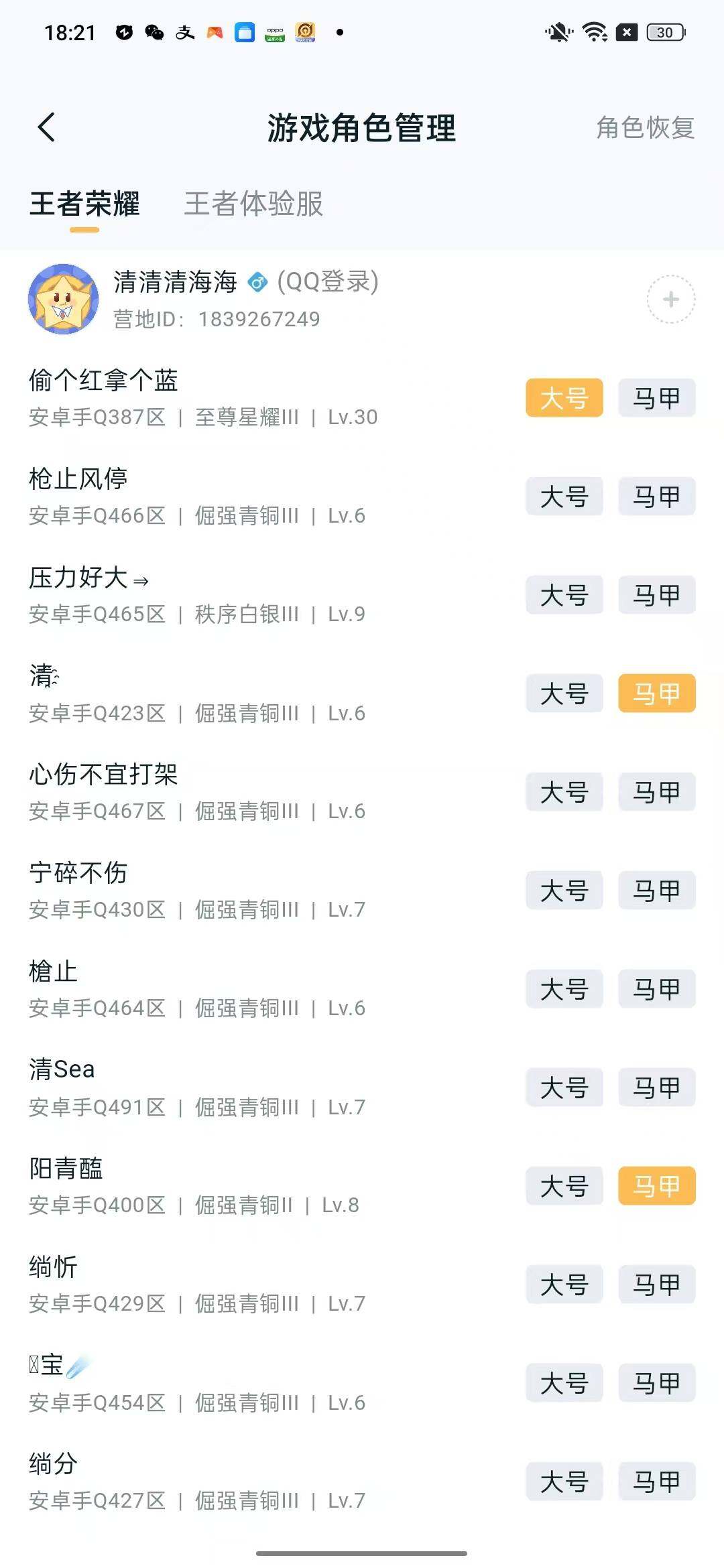Mark 宁碎不伤 as 马甲
The height and width of the screenshot is (1568, 724).
pos(656,891)
